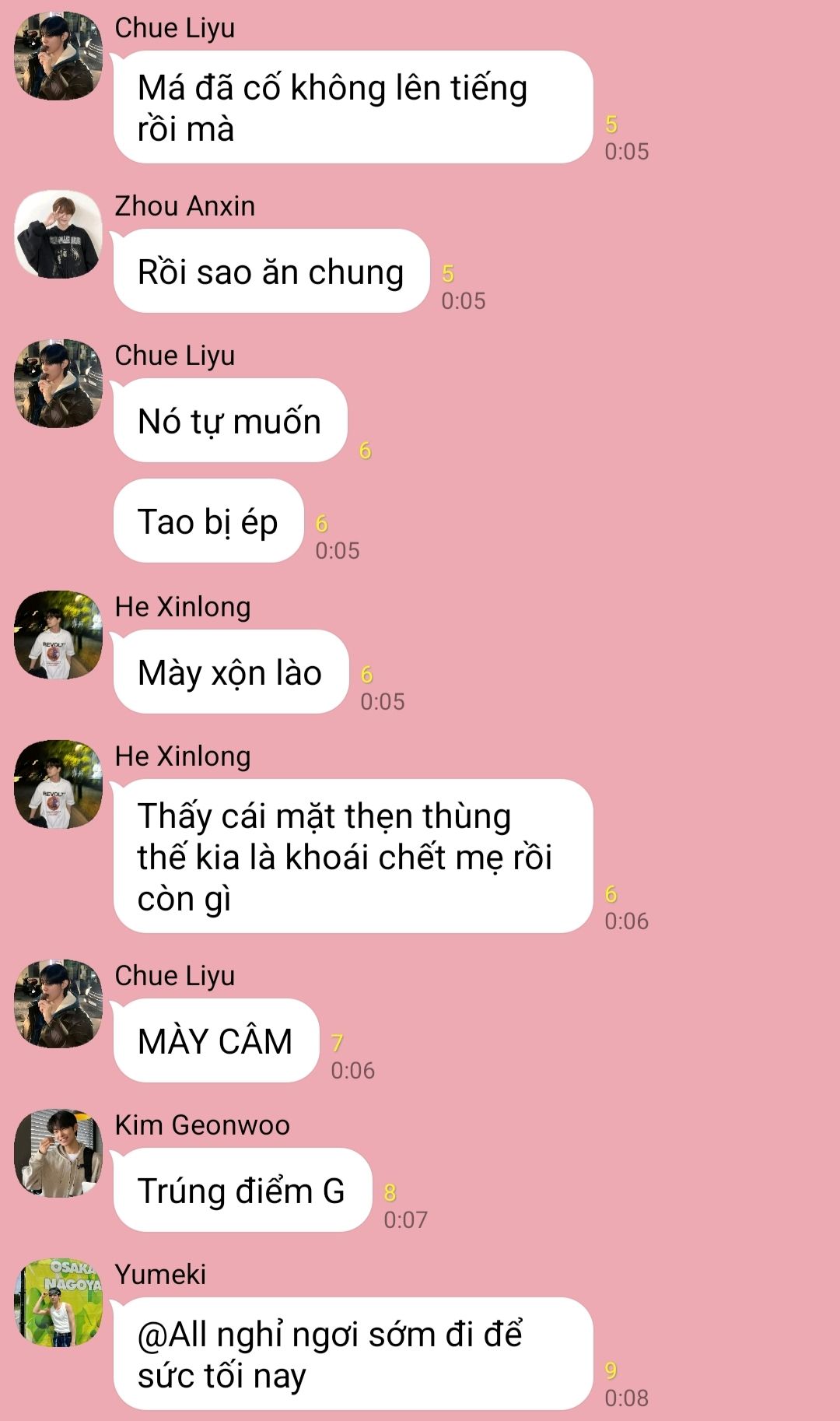View Kim Geonwoo's profile avatar

58,1153
